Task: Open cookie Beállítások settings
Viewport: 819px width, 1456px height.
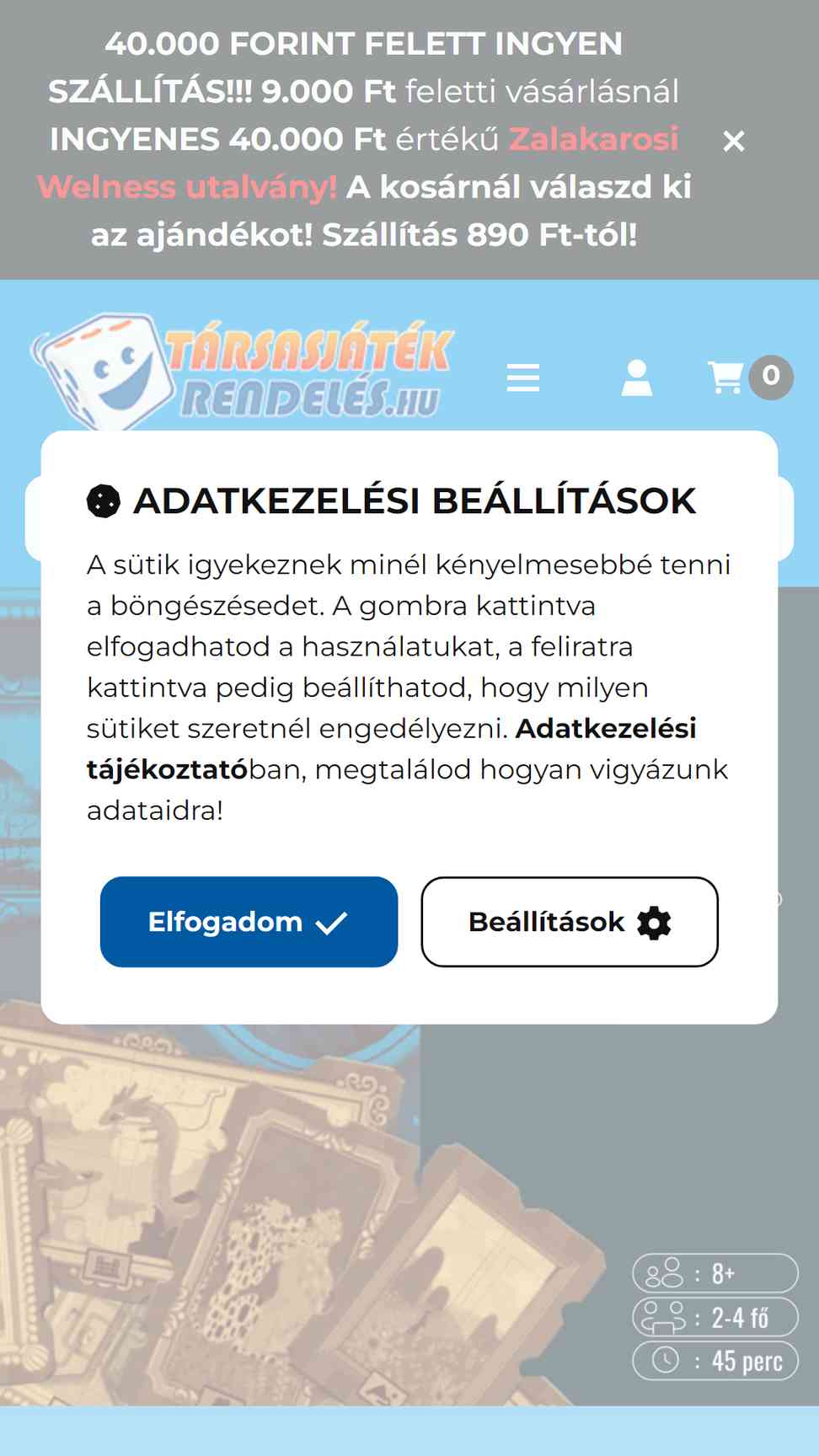Action: pos(570,922)
